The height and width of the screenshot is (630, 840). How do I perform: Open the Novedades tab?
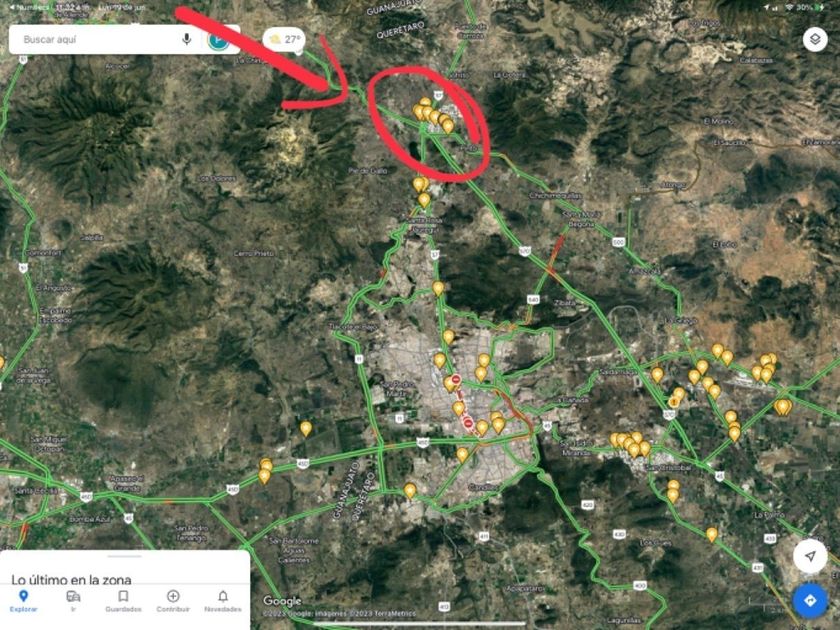pyautogui.click(x=223, y=601)
